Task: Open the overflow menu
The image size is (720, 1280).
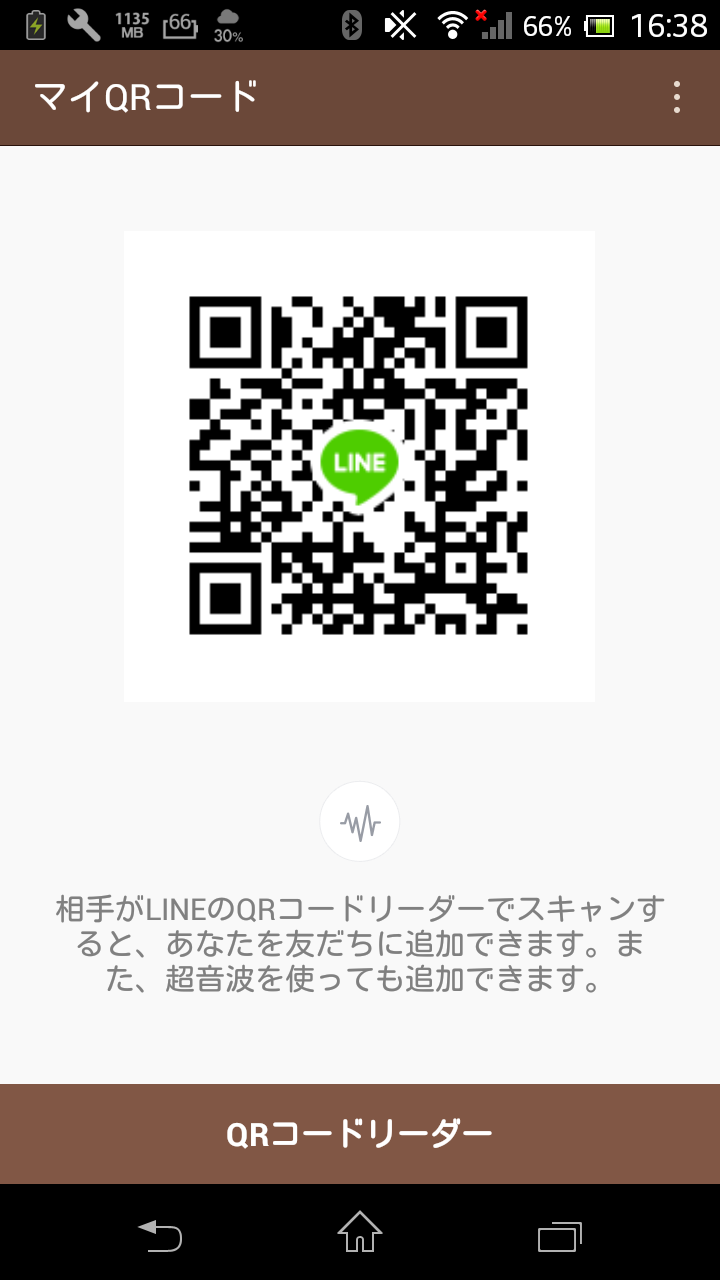Action: tap(677, 97)
